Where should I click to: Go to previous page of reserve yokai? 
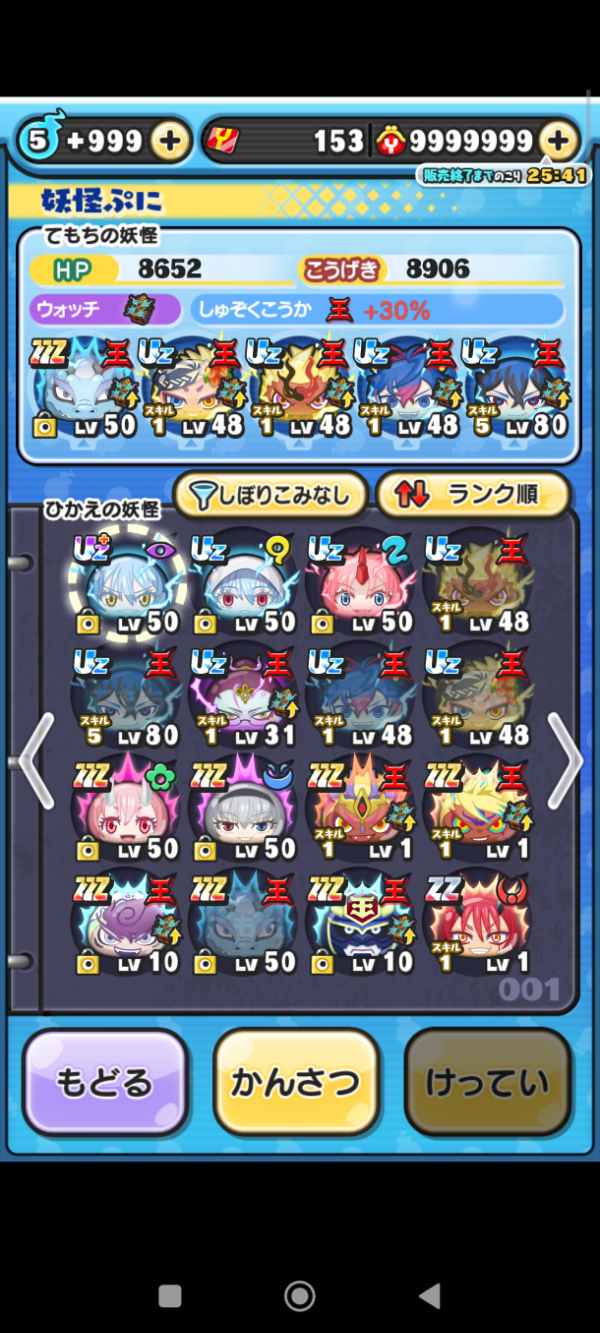[x=35, y=760]
